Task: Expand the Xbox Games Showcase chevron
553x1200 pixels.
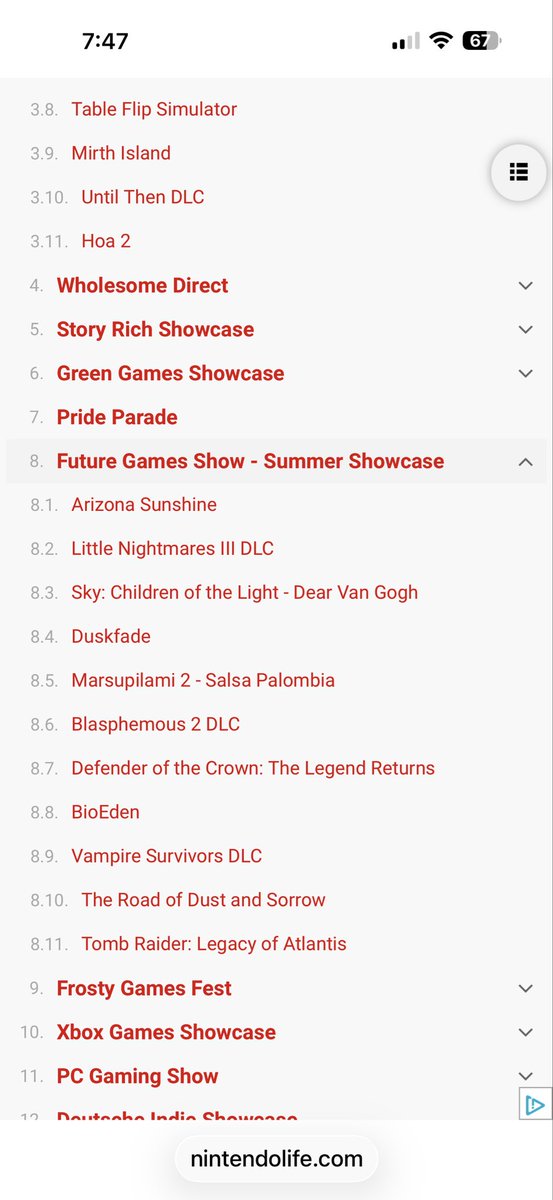Action: pos(525,1032)
